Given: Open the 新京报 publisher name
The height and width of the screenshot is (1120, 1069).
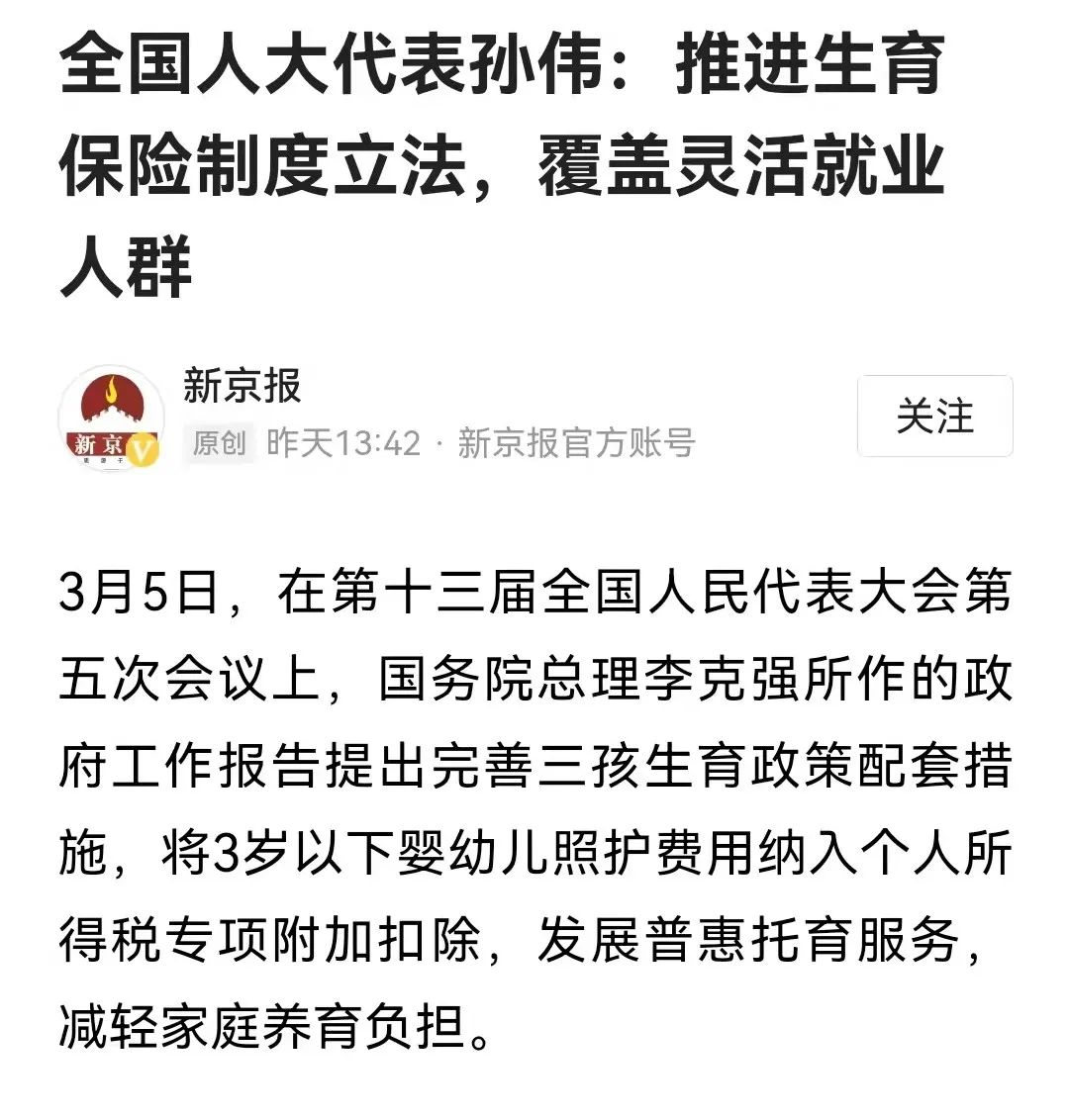Looking at the screenshot, I should [242, 387].
